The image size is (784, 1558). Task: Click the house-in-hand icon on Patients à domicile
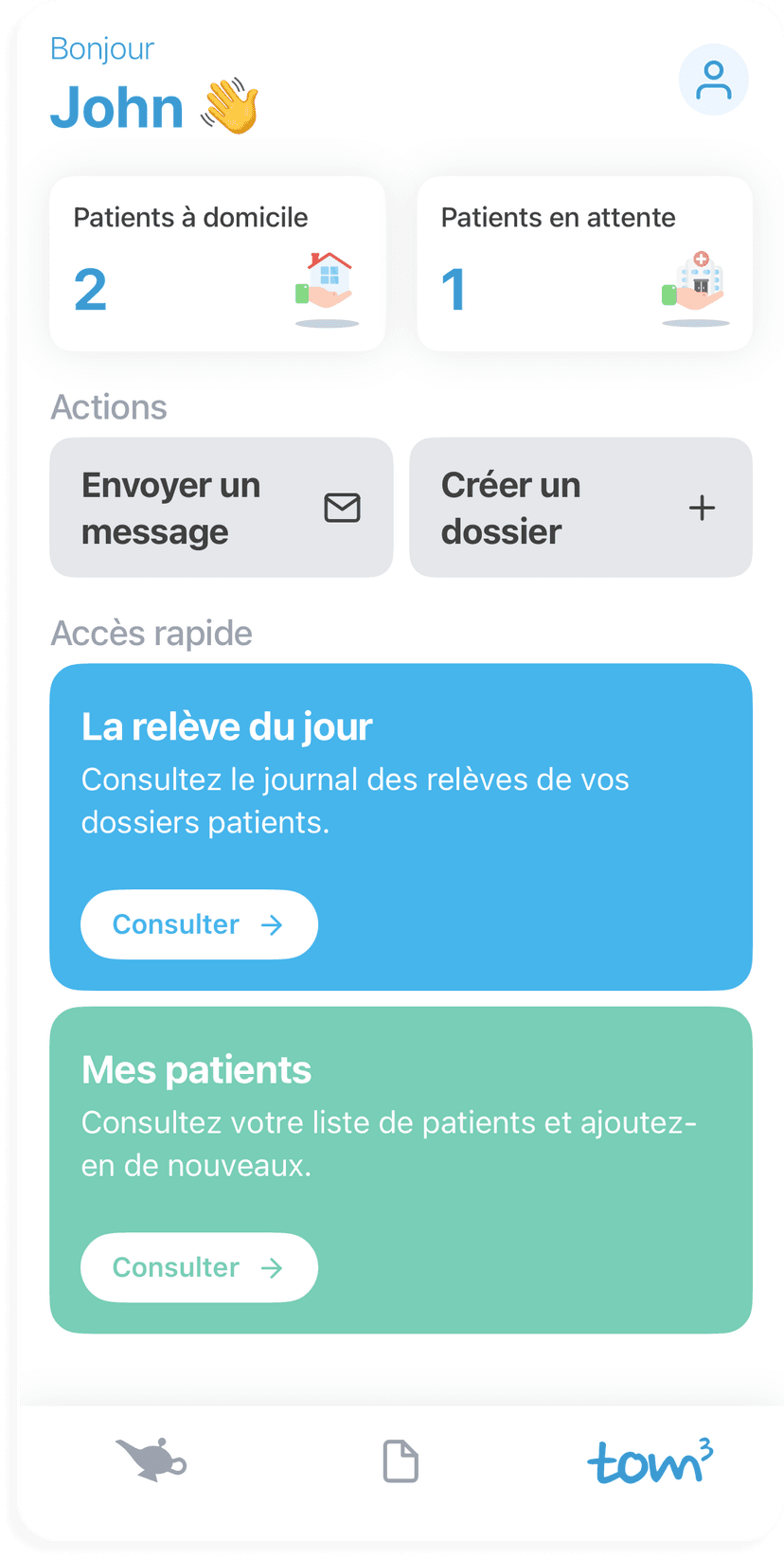pos(326,281)
